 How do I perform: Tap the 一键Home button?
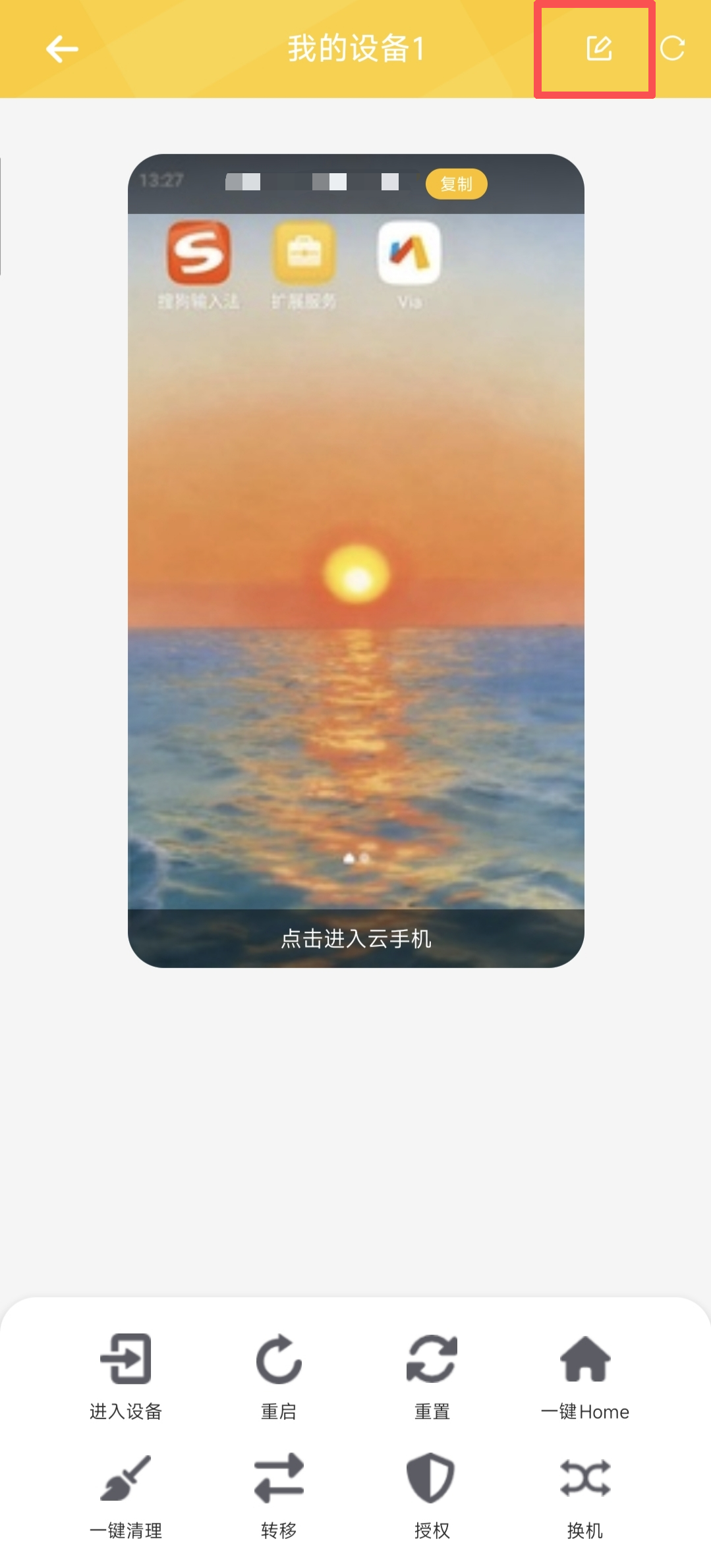pos(584,1374)
